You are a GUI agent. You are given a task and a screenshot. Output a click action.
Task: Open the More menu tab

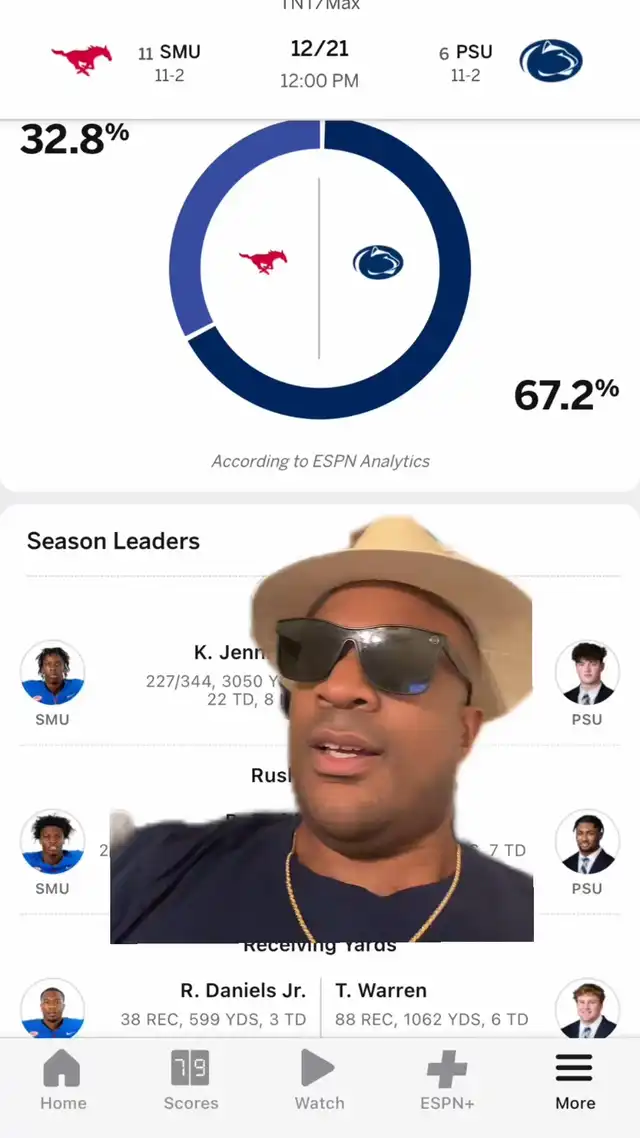click(x=575, y=1081)
